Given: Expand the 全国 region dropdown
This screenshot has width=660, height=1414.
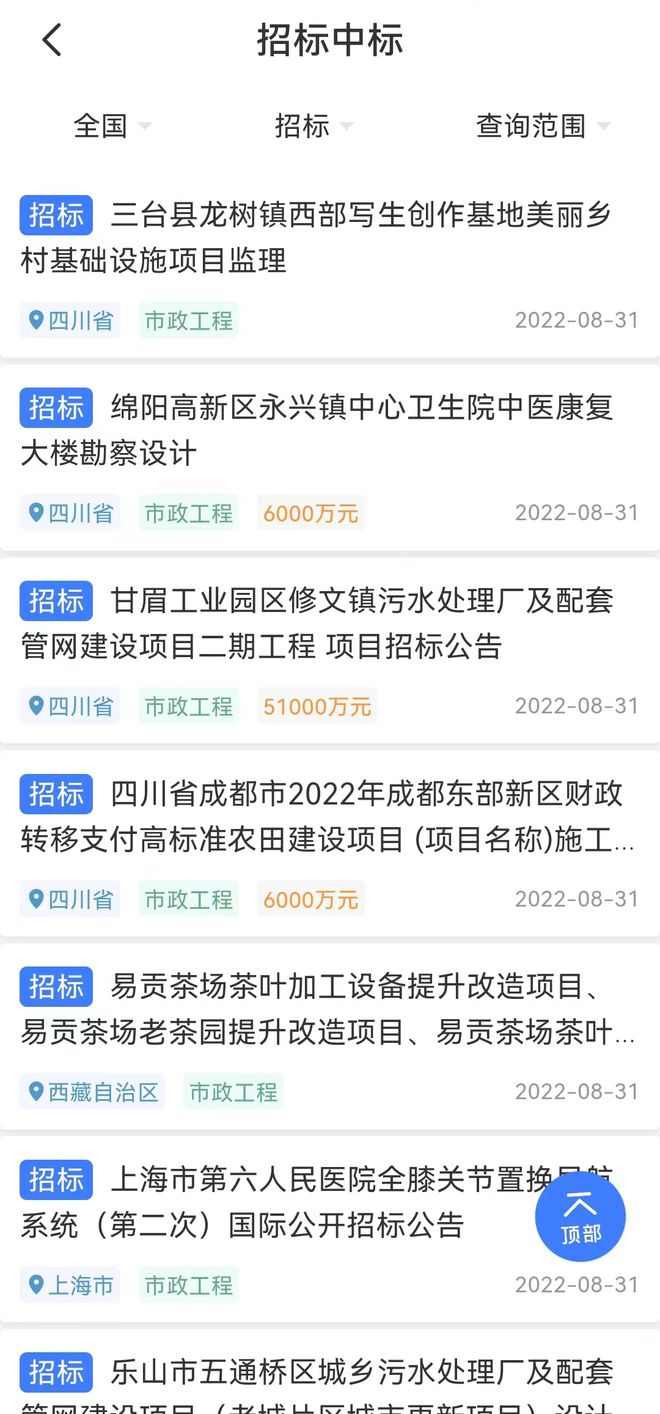Looking at the screenshot, I should (x=112, y=126).
